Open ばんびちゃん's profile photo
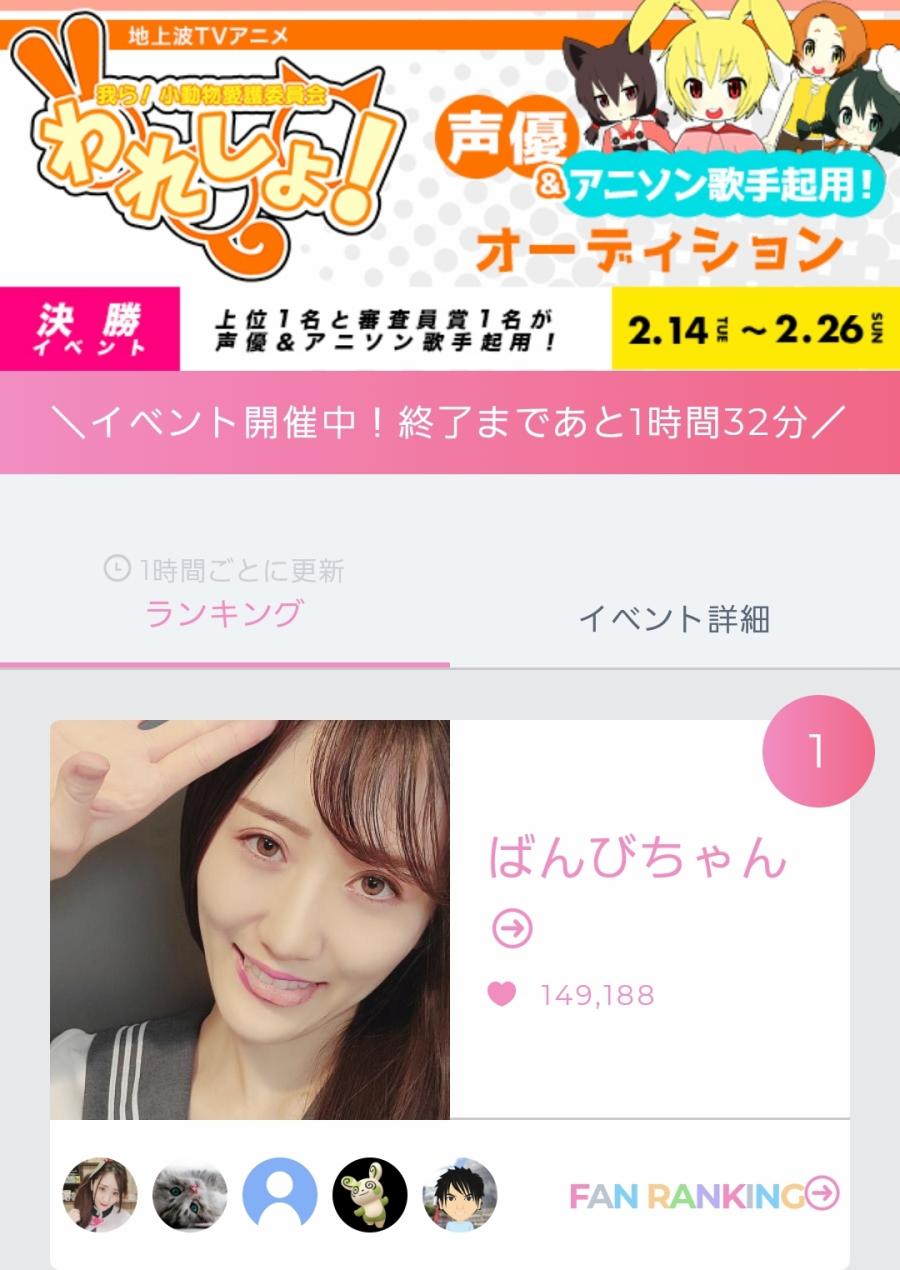The image size is (900, 1270). [x=250, y=920]
